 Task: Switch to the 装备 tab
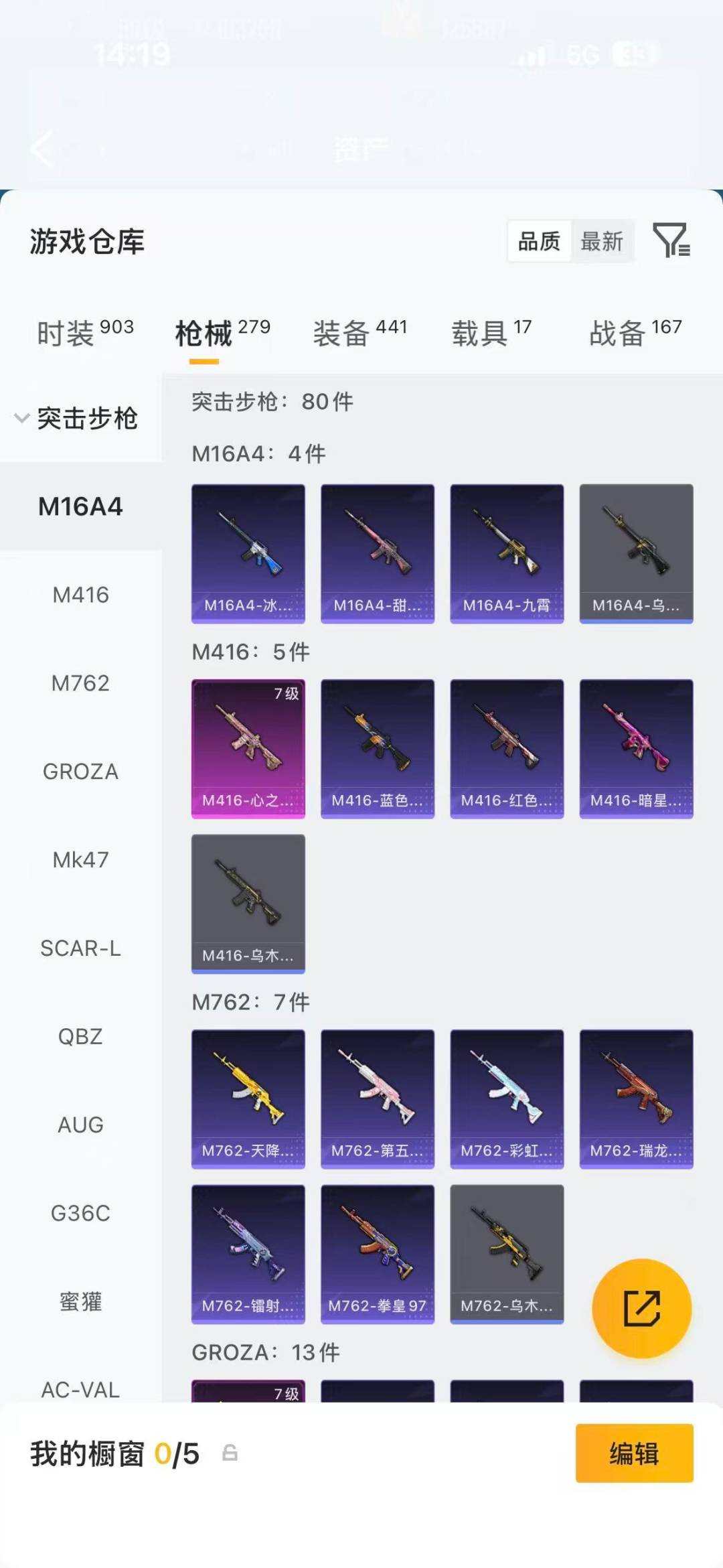point(359,332)
